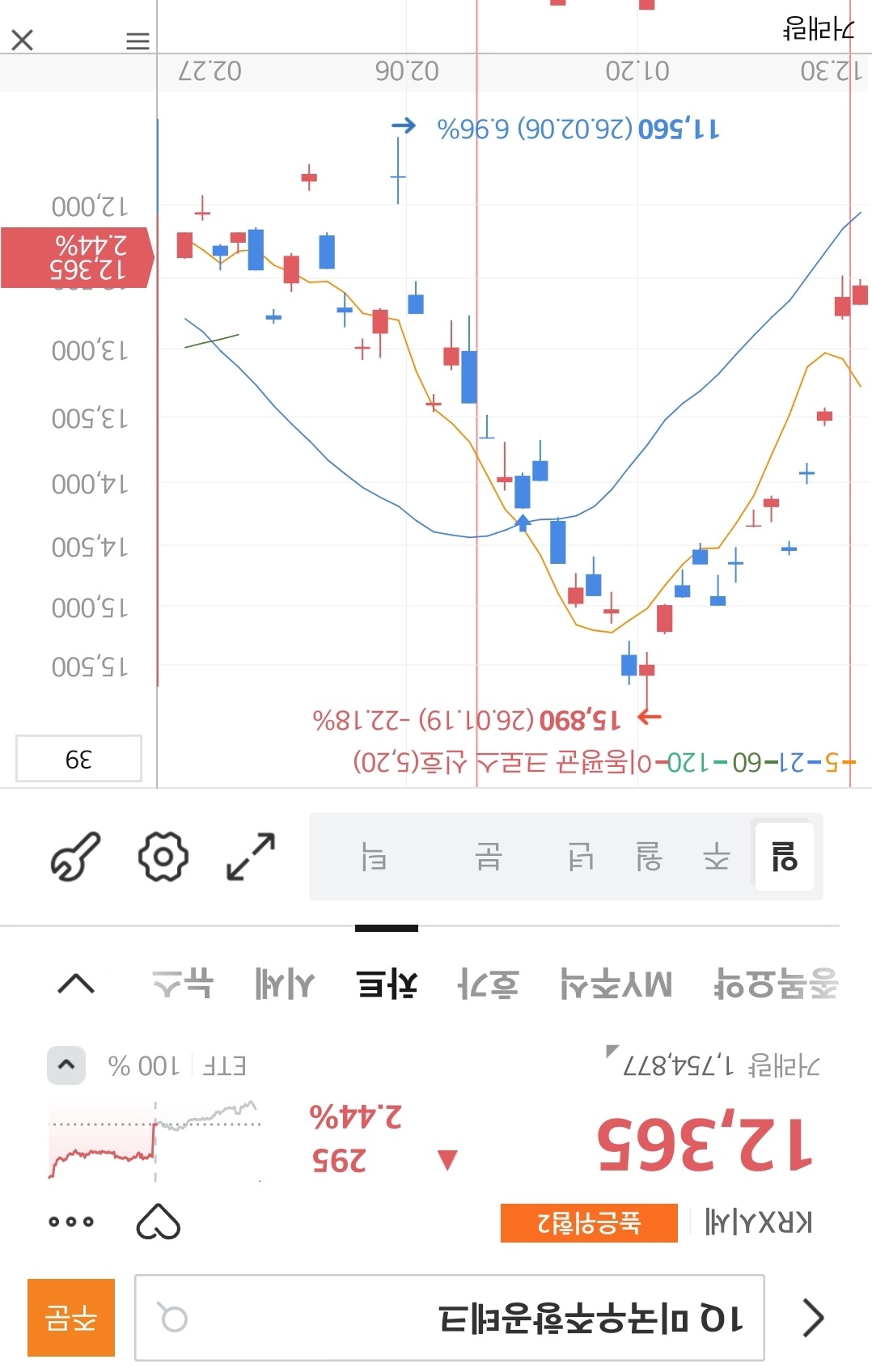Select the 주 weekly chart period
The image size is (872, 1372).
click(x=716, y=857)
